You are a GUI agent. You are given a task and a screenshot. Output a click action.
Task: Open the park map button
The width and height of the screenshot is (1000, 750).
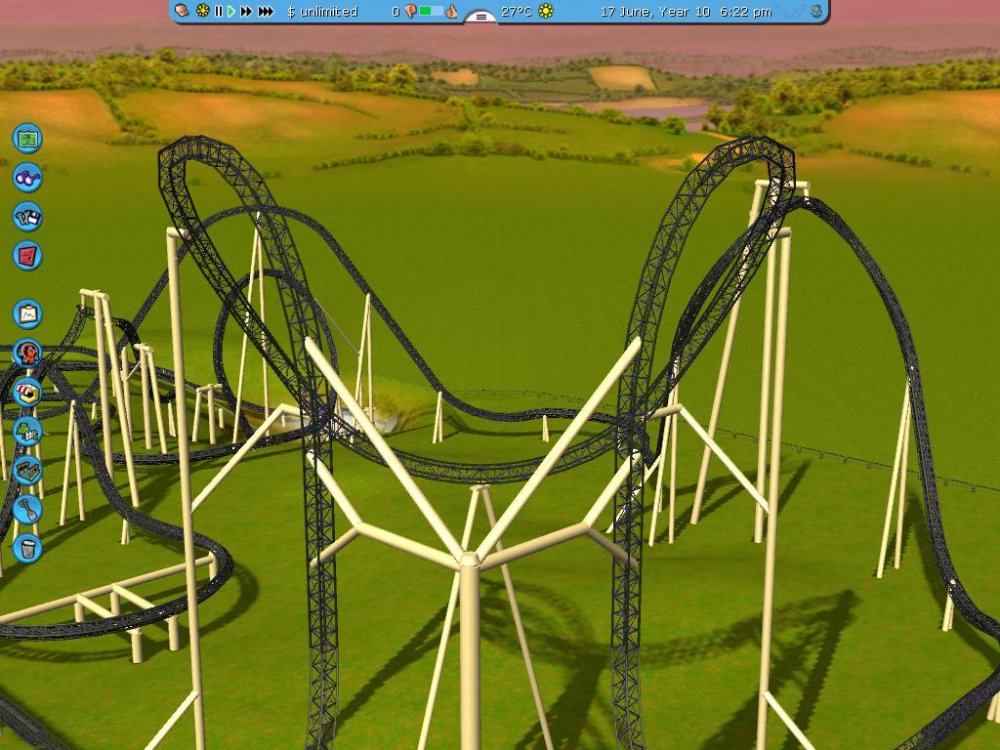tap(27, 138)
